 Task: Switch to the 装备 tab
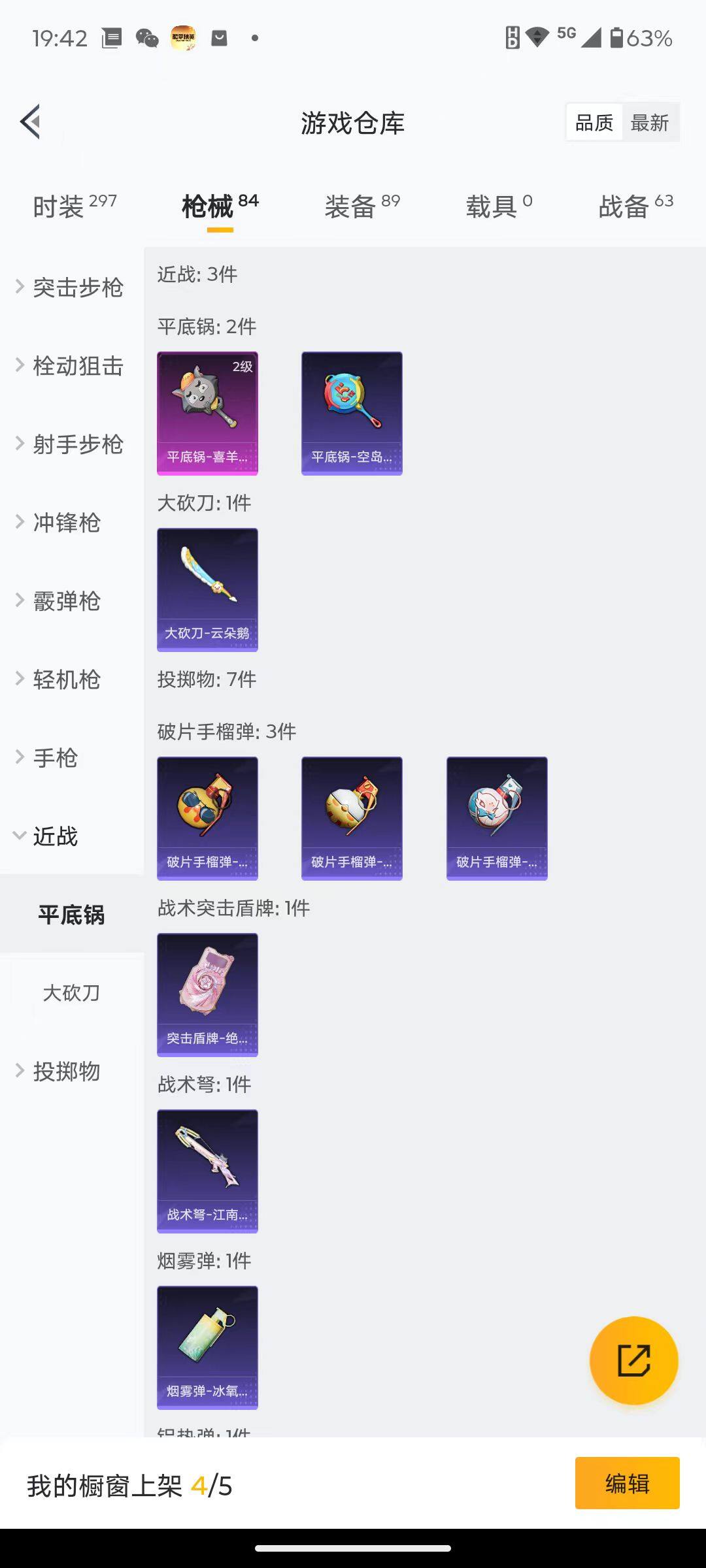tap(361, 206)
